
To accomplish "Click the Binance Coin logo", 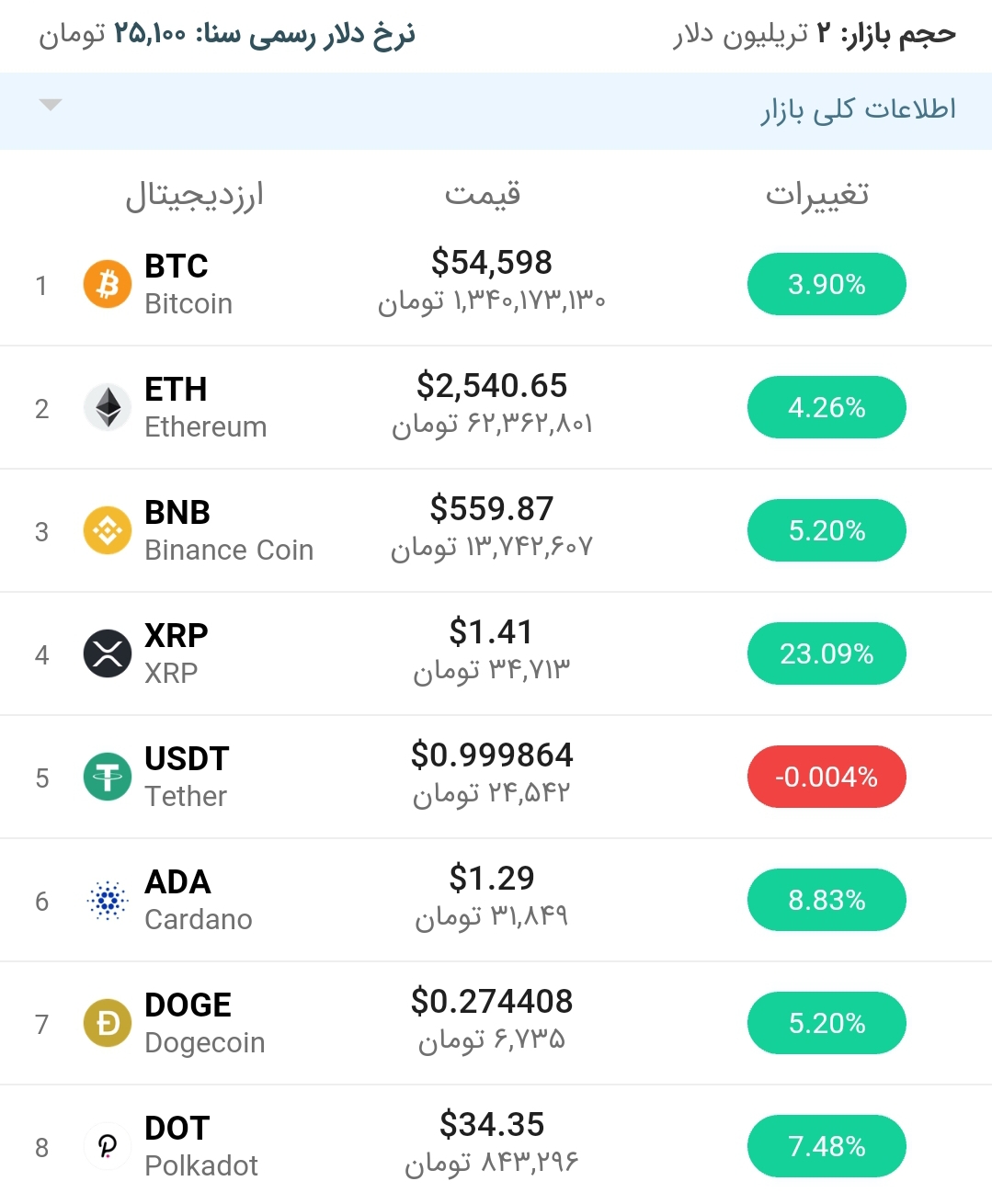I will click(108, 529).
